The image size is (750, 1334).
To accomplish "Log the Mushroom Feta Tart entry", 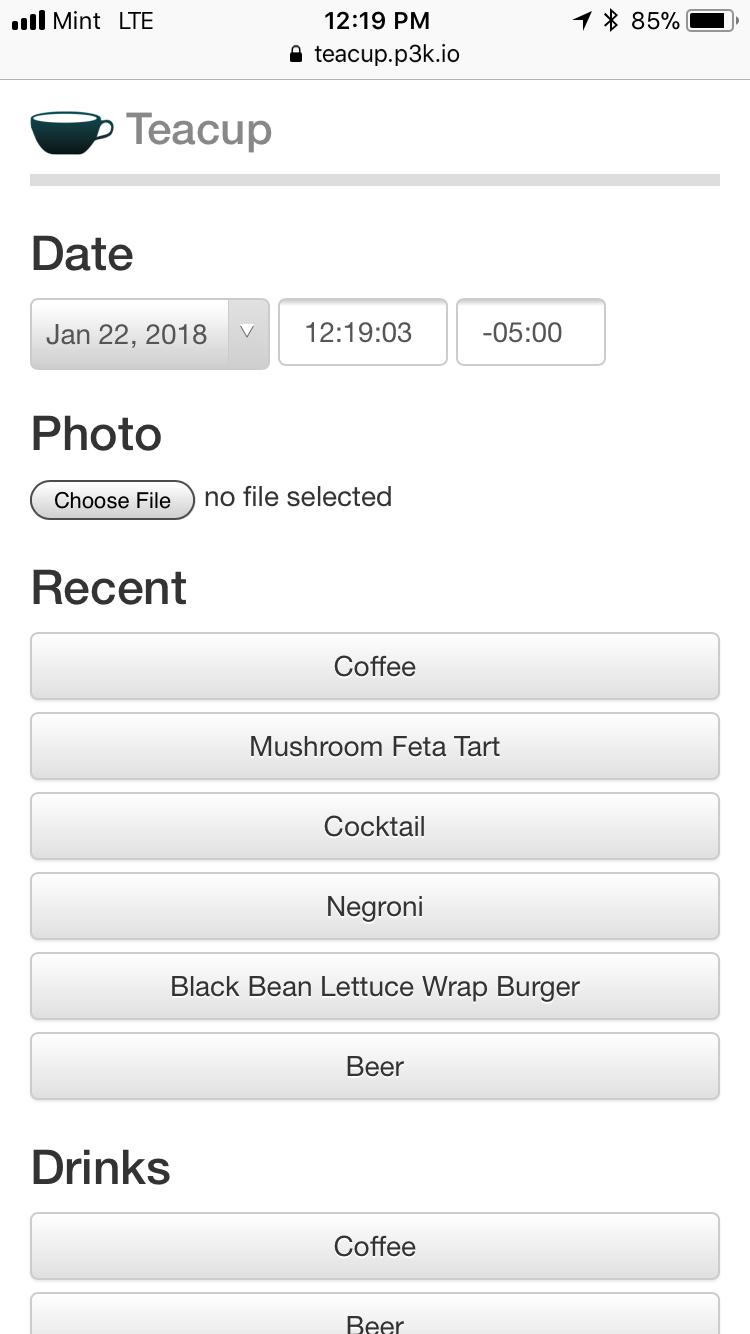I will point(375,746).
